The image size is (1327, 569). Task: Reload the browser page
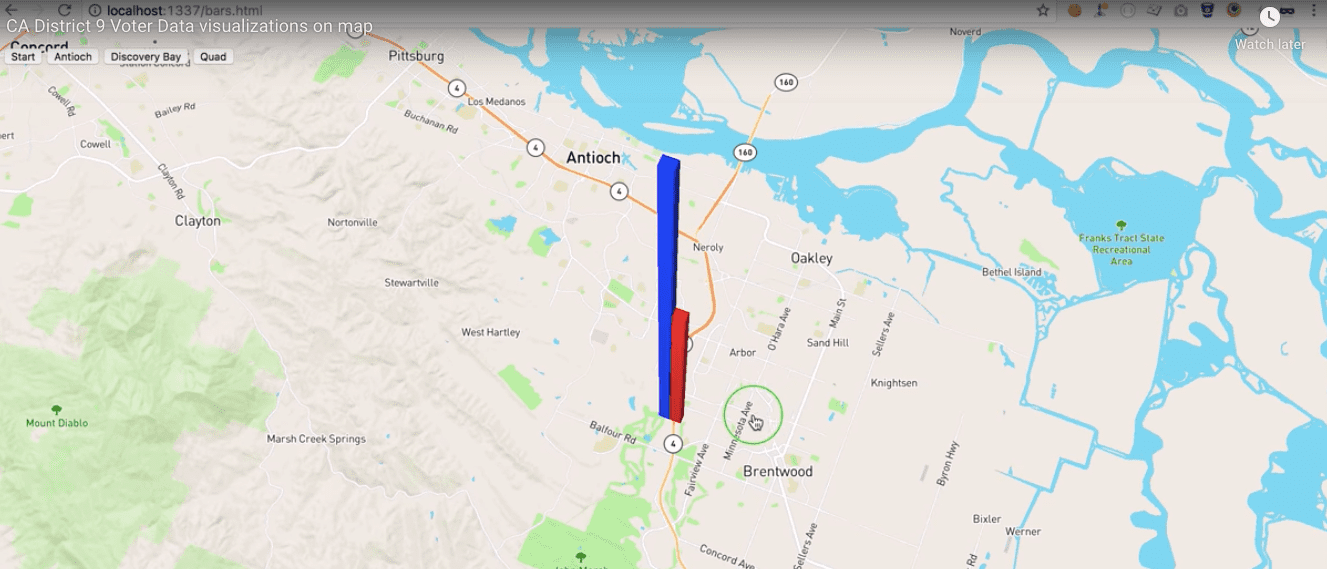(x=64, y=10)
